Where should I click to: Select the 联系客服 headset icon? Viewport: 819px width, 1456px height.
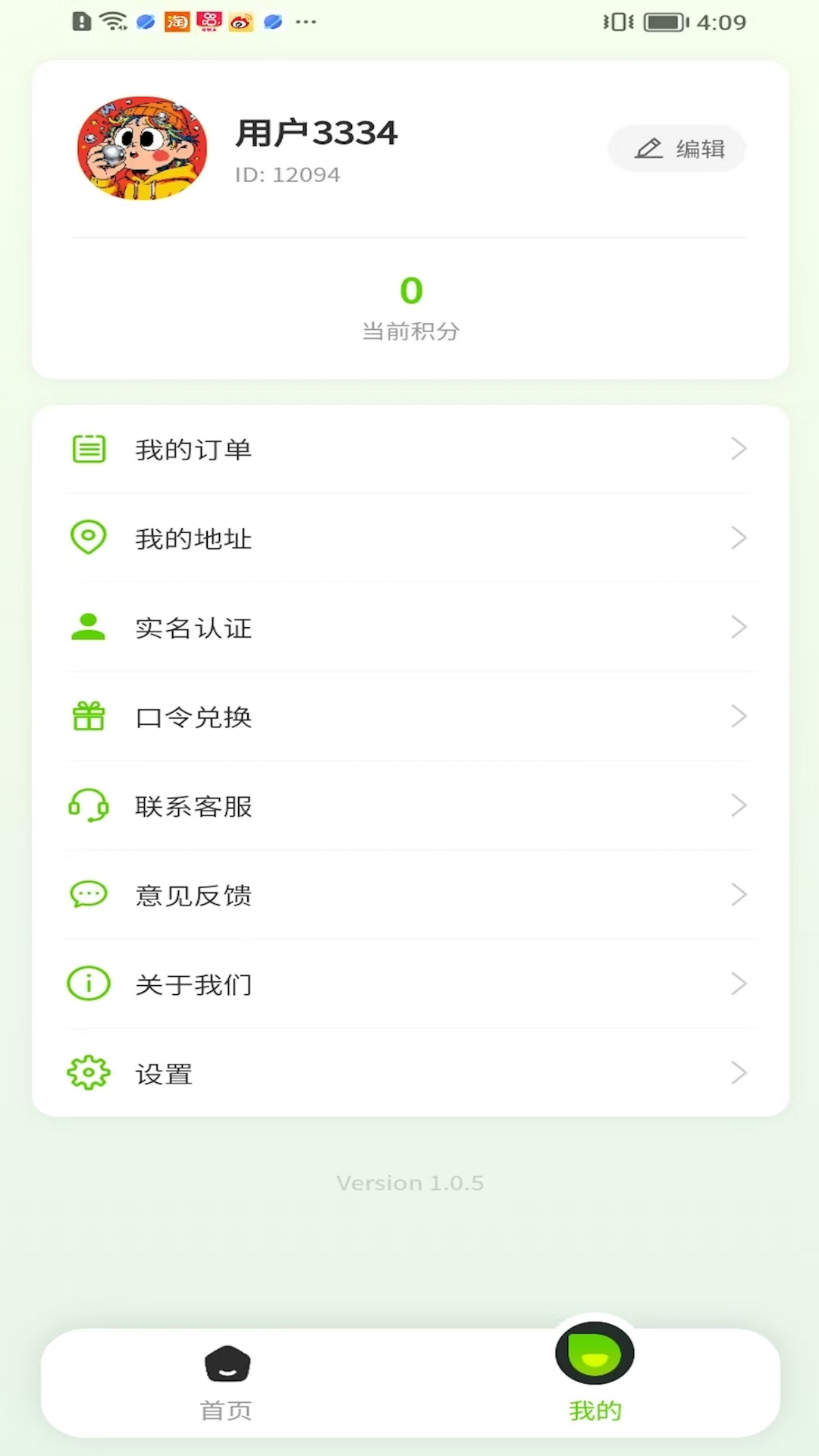[x=89, y=806]
